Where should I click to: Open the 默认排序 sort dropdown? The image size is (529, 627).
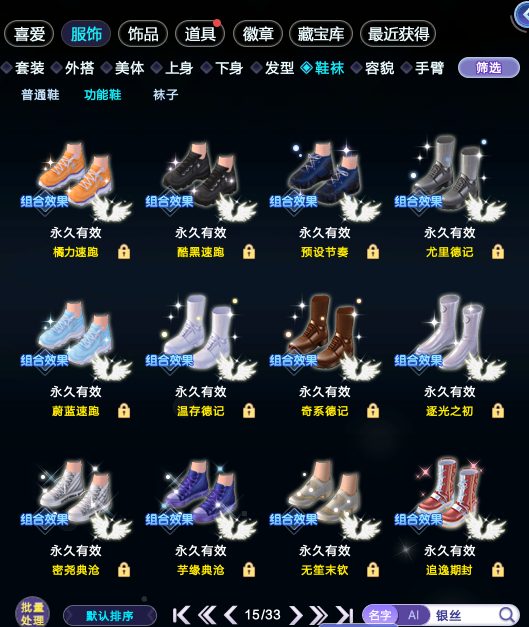(110, 616)
